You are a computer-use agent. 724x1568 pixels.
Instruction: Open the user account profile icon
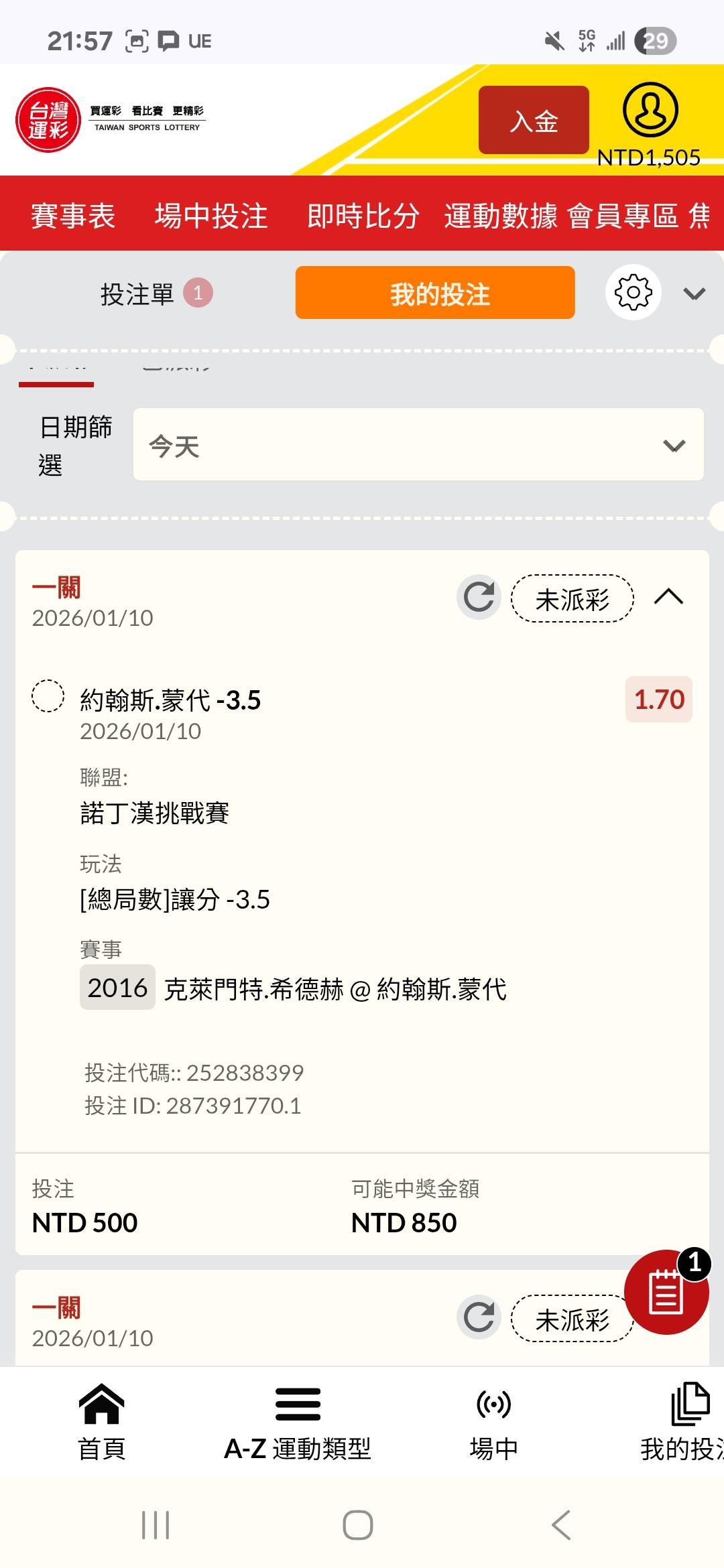coord(650,111)
